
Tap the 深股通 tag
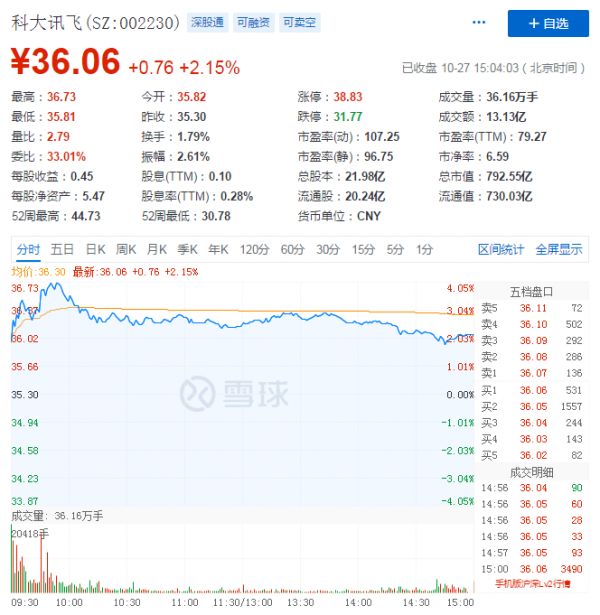pos(207,22)
